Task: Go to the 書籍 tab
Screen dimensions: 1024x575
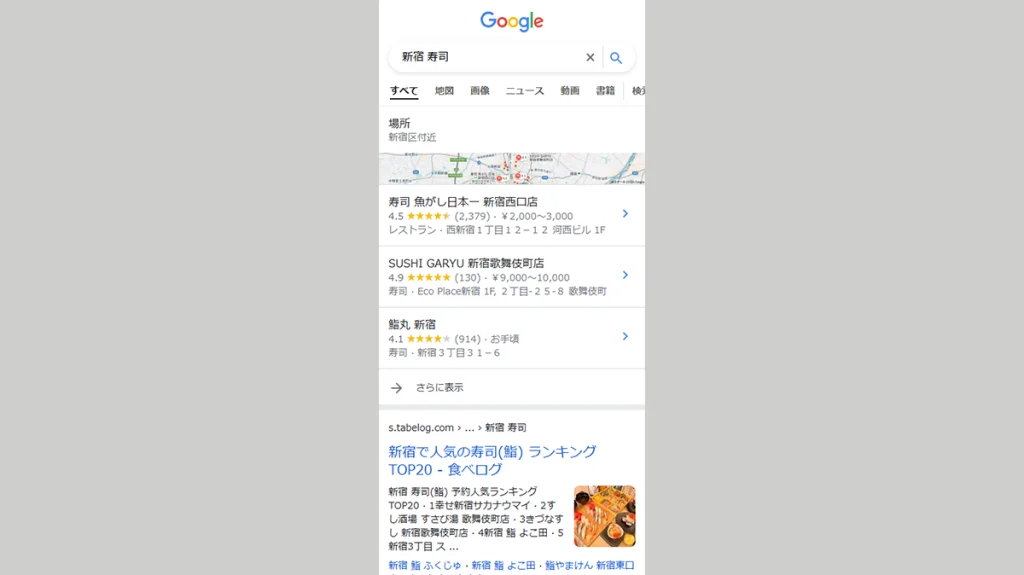Action: 605,91
